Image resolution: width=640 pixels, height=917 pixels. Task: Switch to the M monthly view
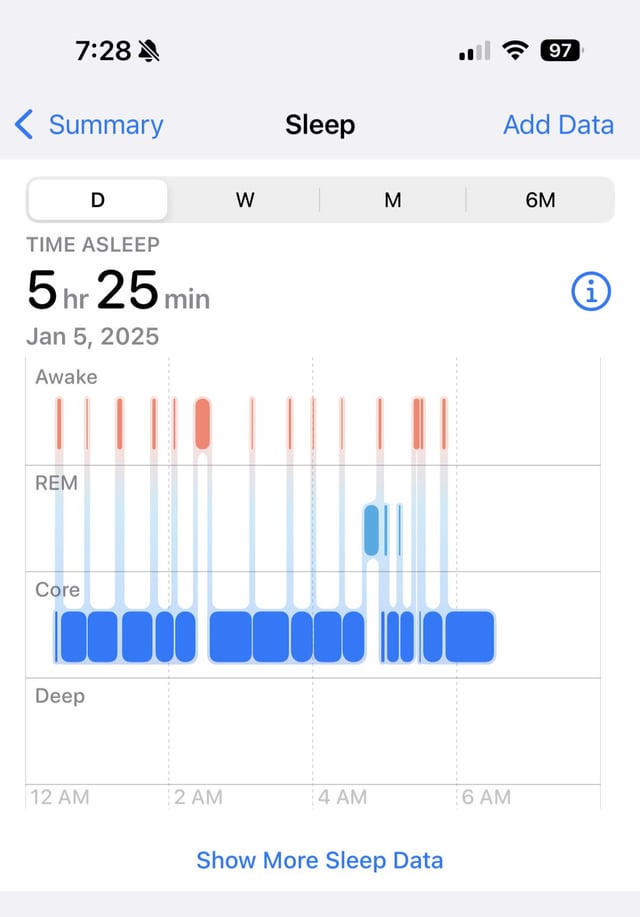click(393, 200)
